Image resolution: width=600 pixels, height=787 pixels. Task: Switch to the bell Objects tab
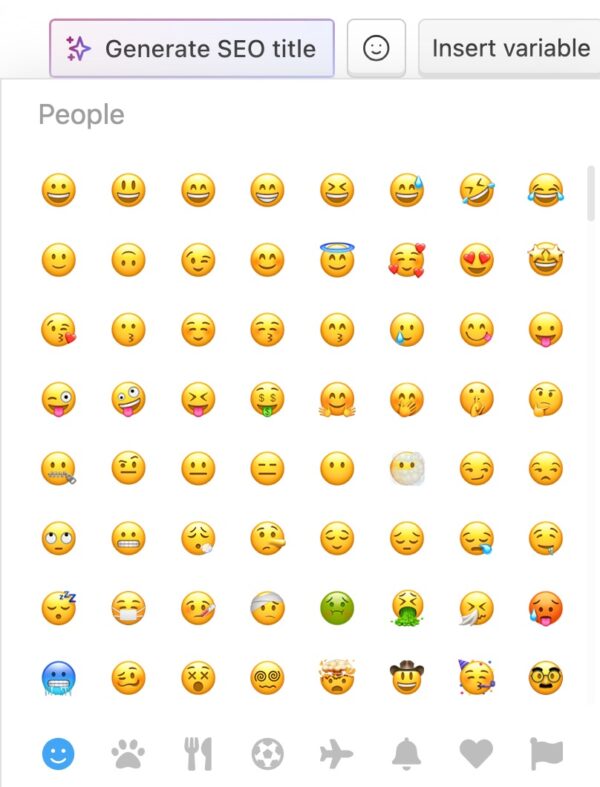point(406,754)
